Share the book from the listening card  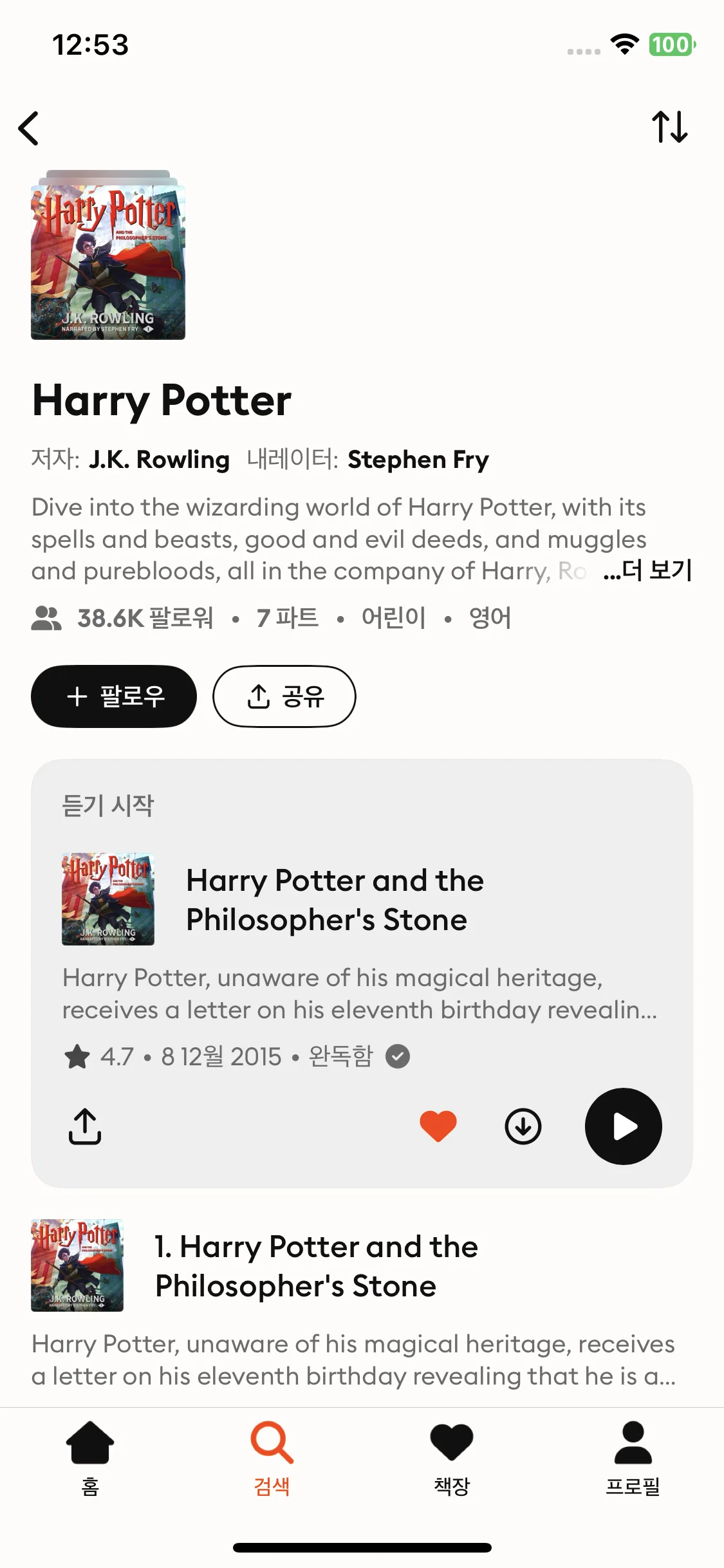85,1126
